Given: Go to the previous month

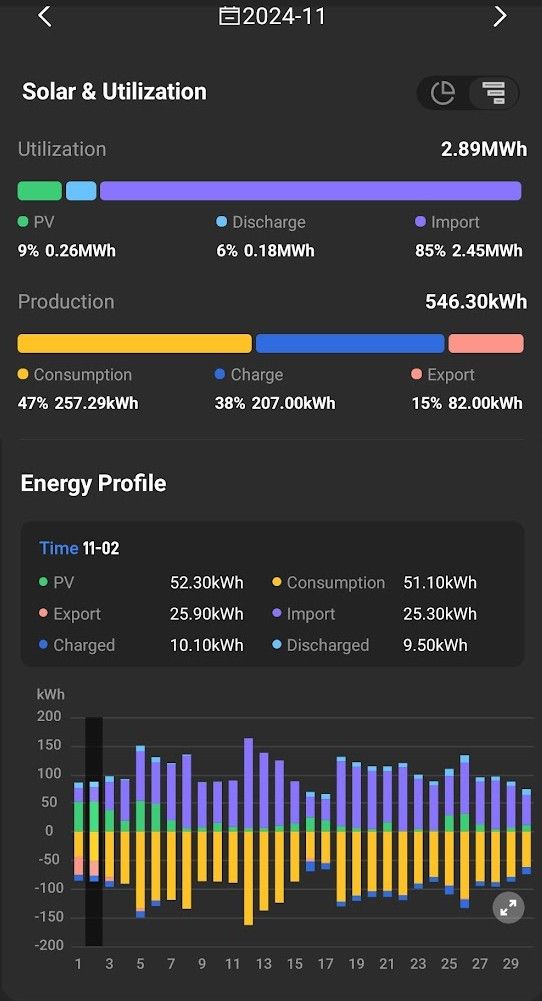Looking at the screenshot, I should pos(44,17).
